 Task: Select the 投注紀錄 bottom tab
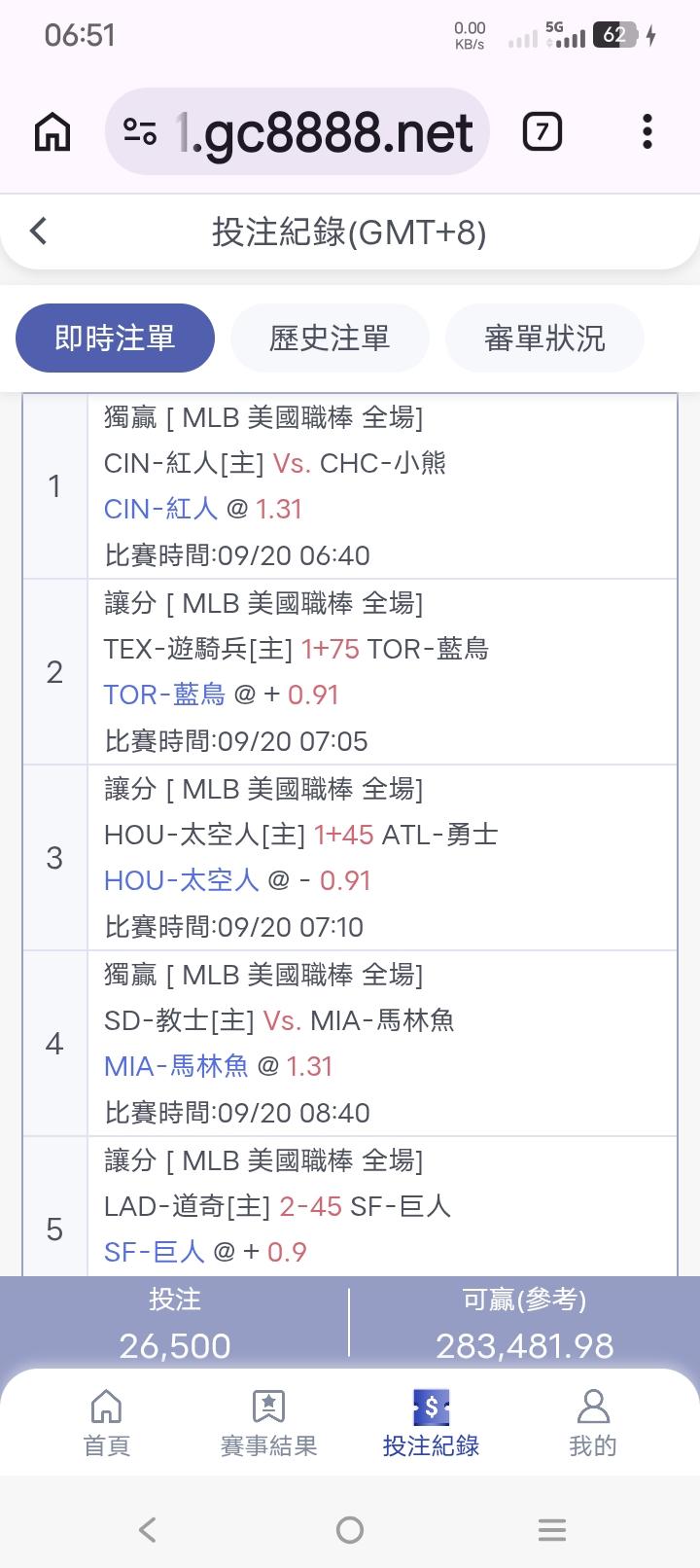click(431, 1423)
